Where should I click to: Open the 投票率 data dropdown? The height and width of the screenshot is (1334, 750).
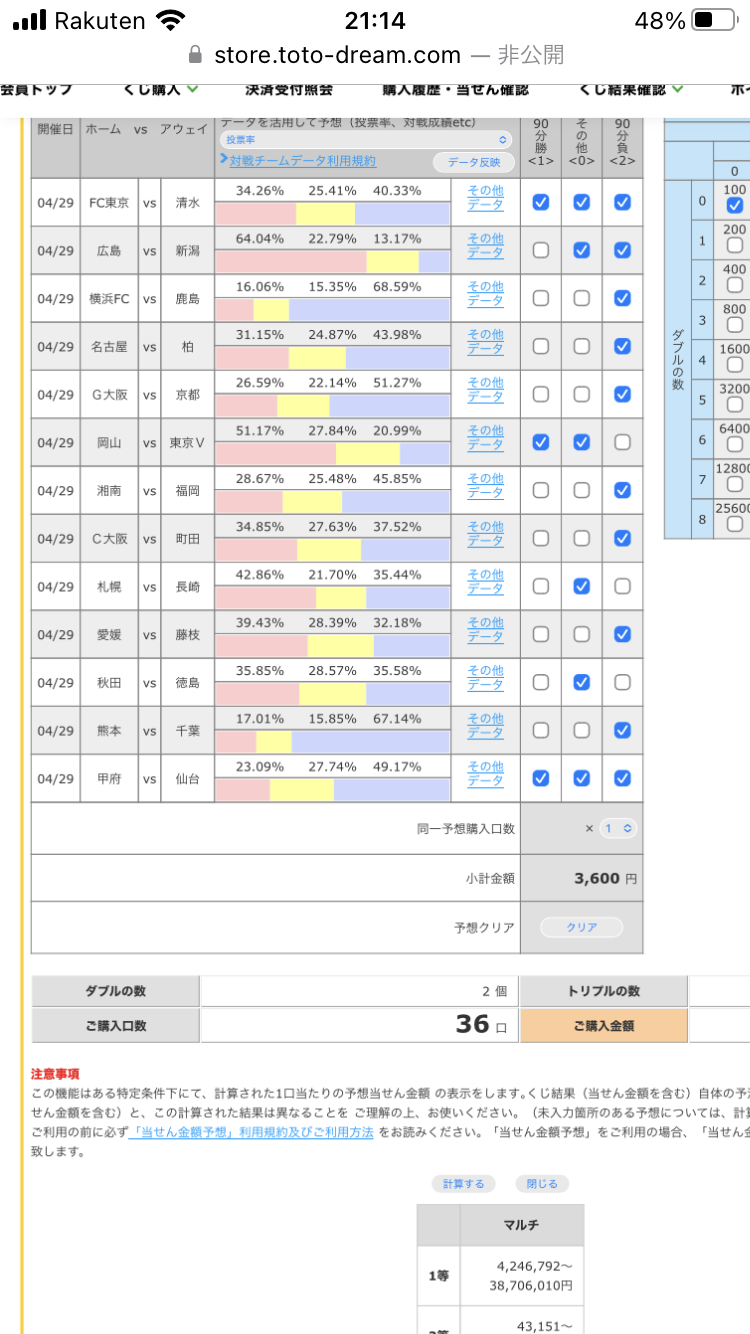366,140
